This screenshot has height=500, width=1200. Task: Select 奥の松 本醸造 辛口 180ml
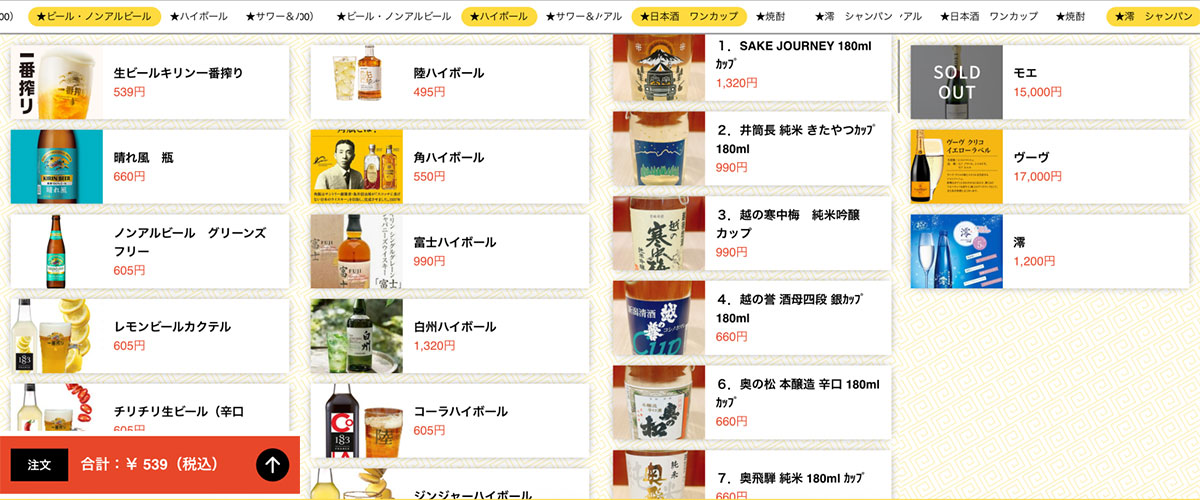(752, 402)
